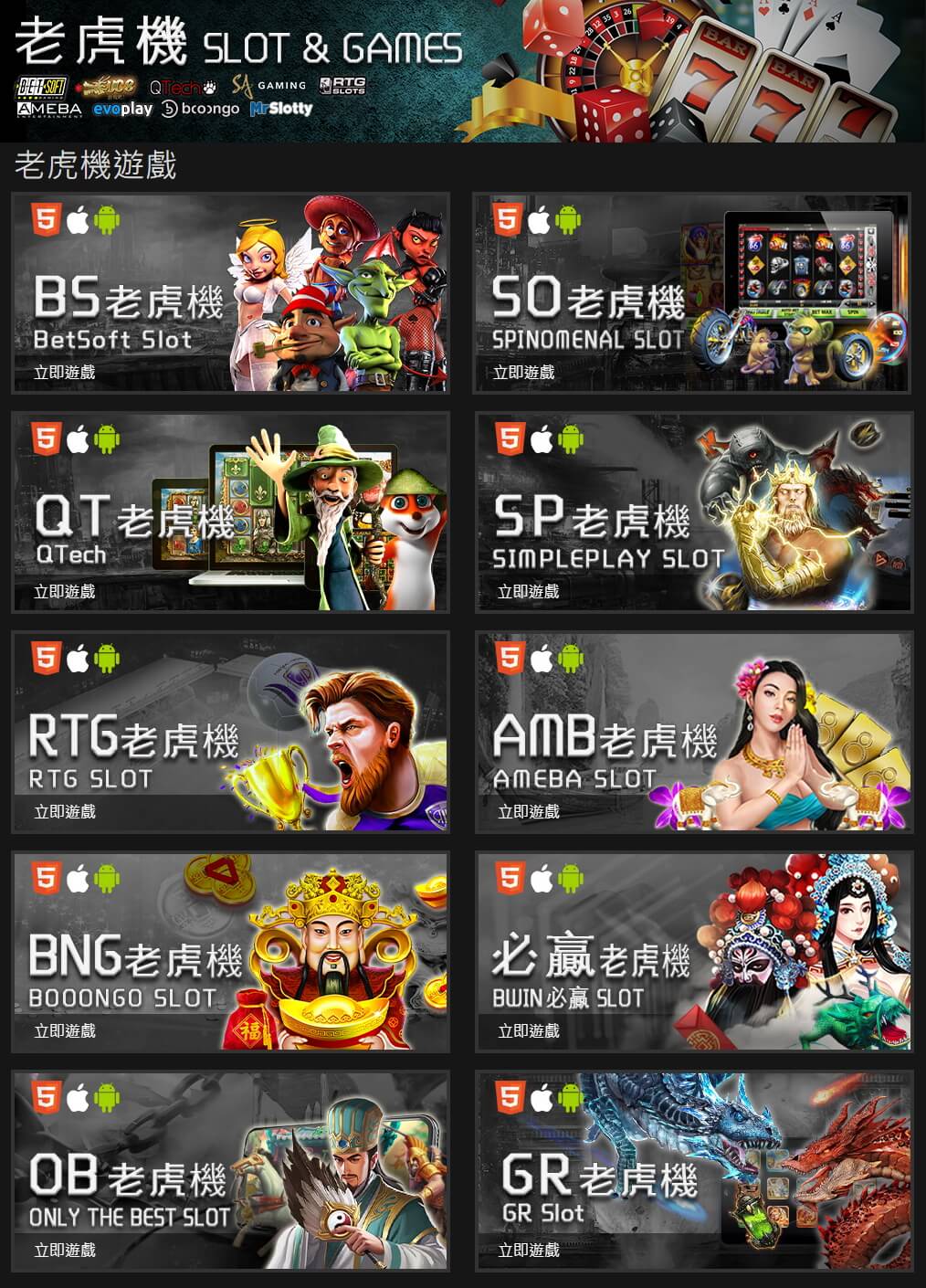926x1288 pixels.
Task: Open the SO Spinomenal Slot card
Action: point(691,294)
